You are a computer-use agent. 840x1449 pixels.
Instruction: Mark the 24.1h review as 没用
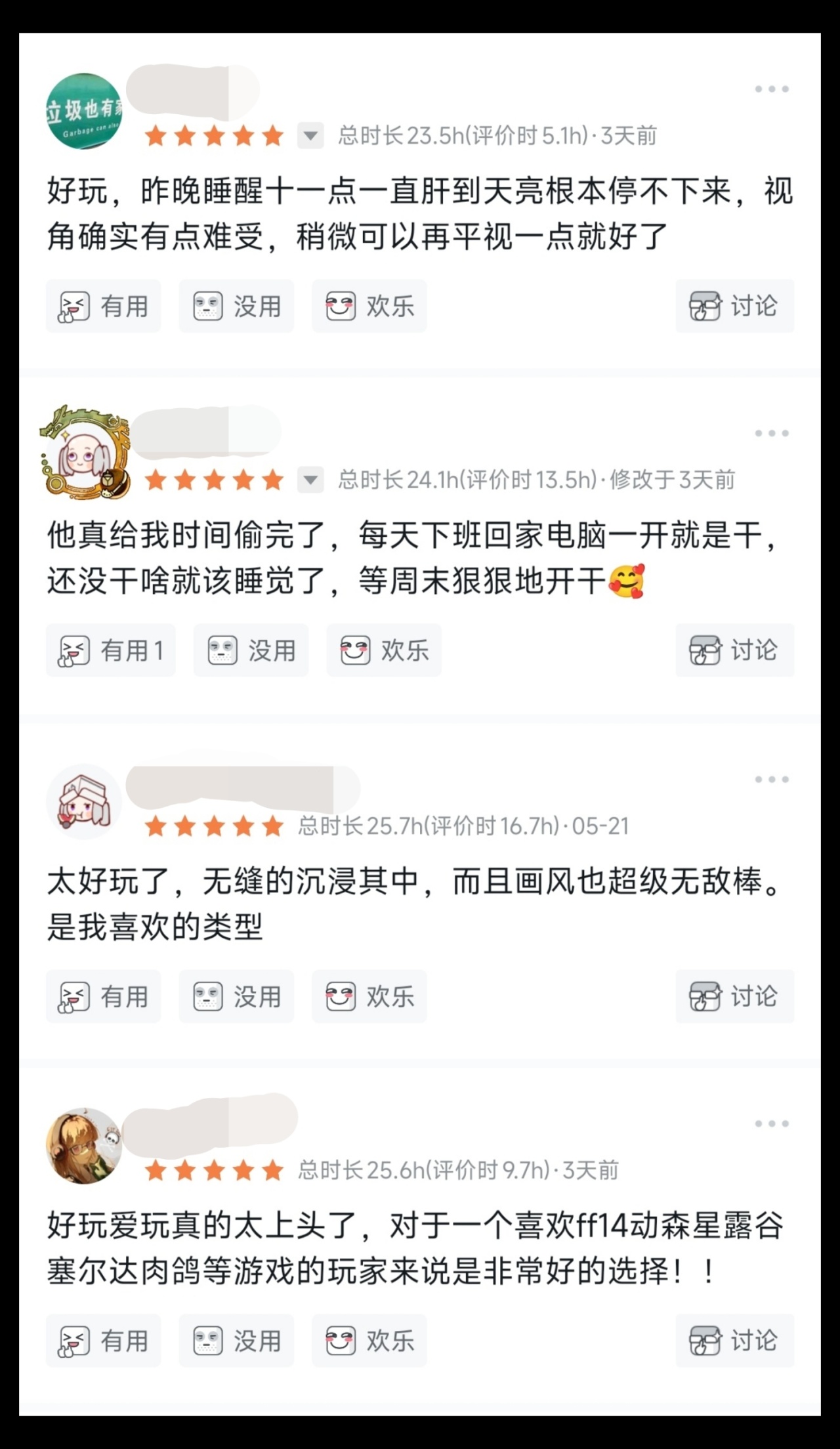251,650
